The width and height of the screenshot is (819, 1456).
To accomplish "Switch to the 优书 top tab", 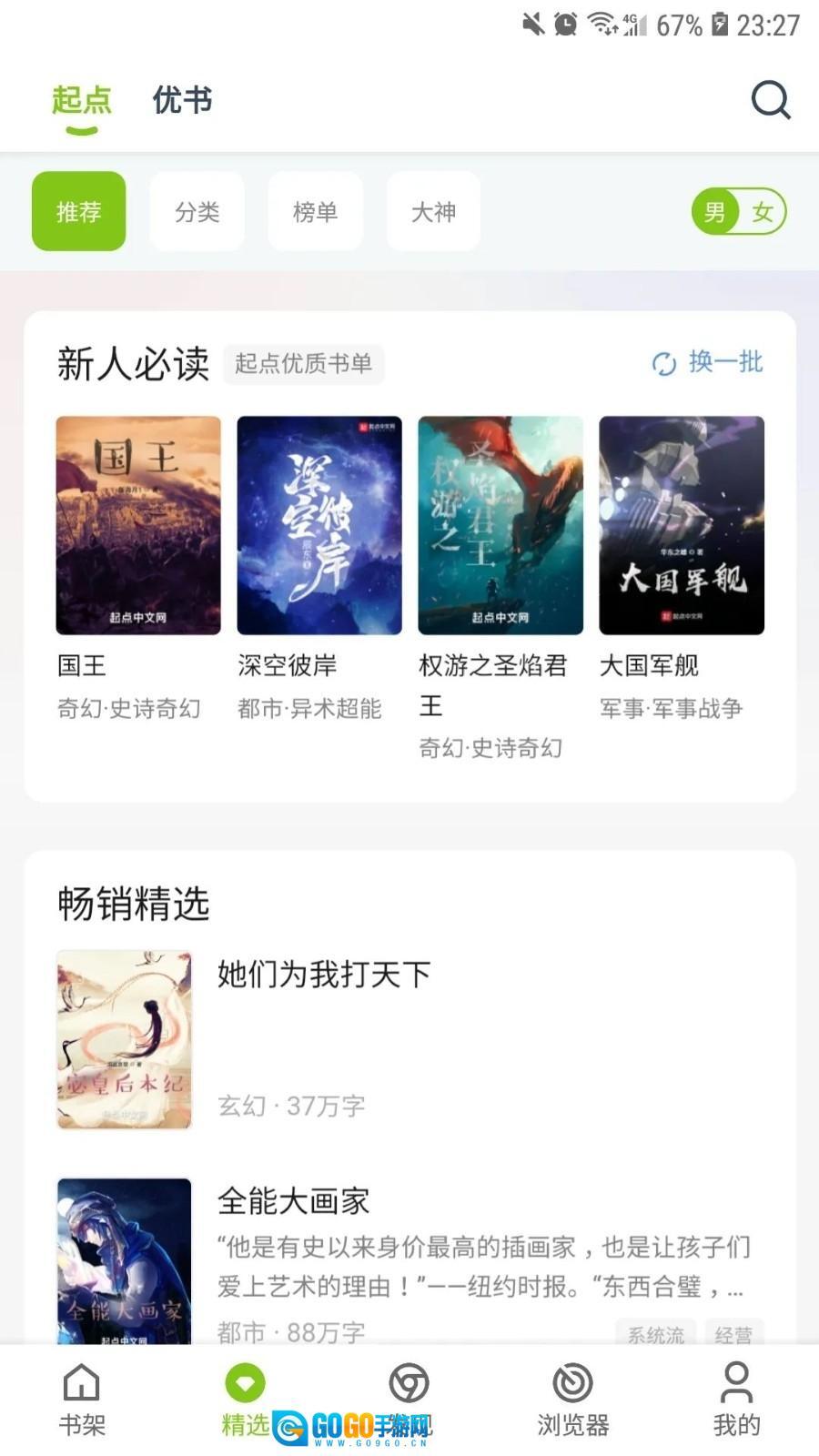I will pos(182,100).
